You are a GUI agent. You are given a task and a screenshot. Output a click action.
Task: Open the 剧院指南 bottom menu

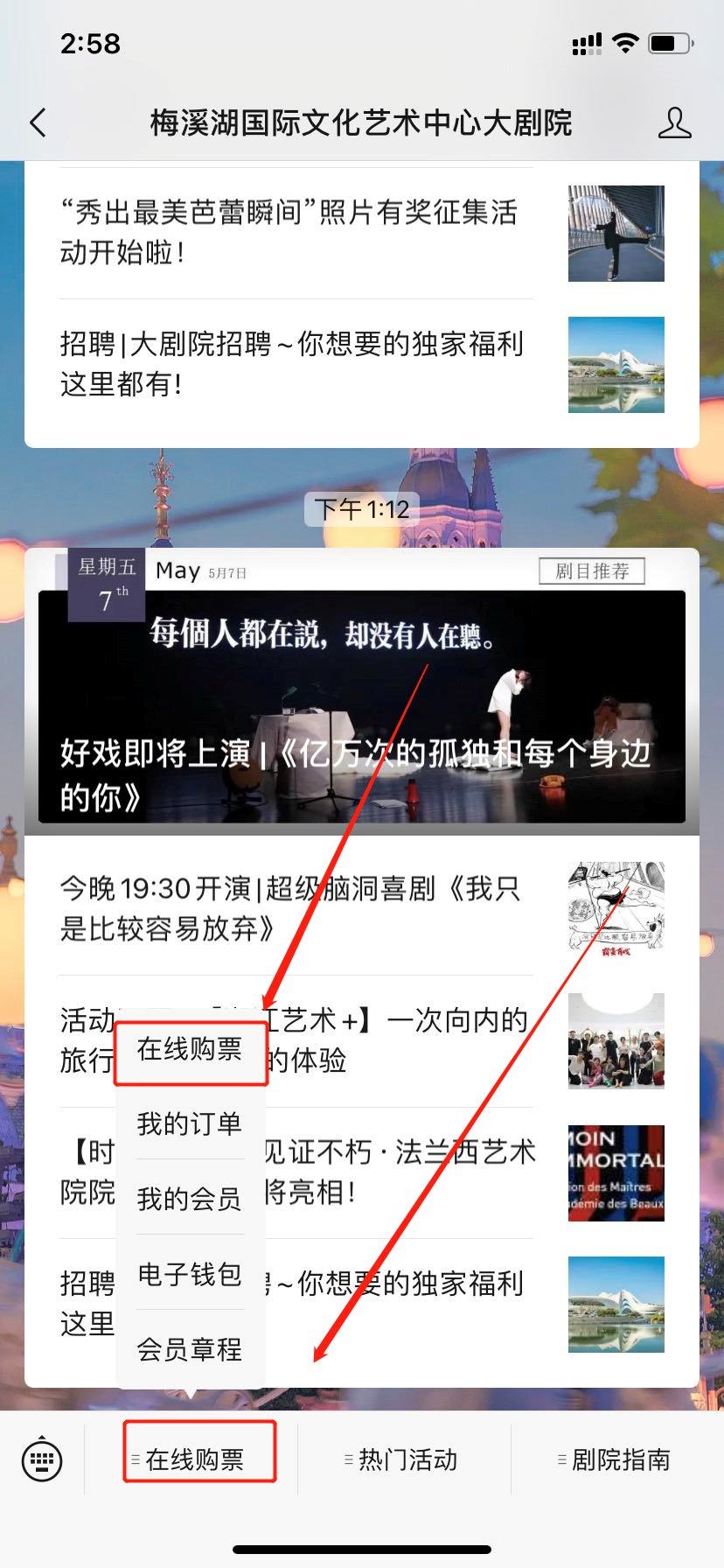617,1459
